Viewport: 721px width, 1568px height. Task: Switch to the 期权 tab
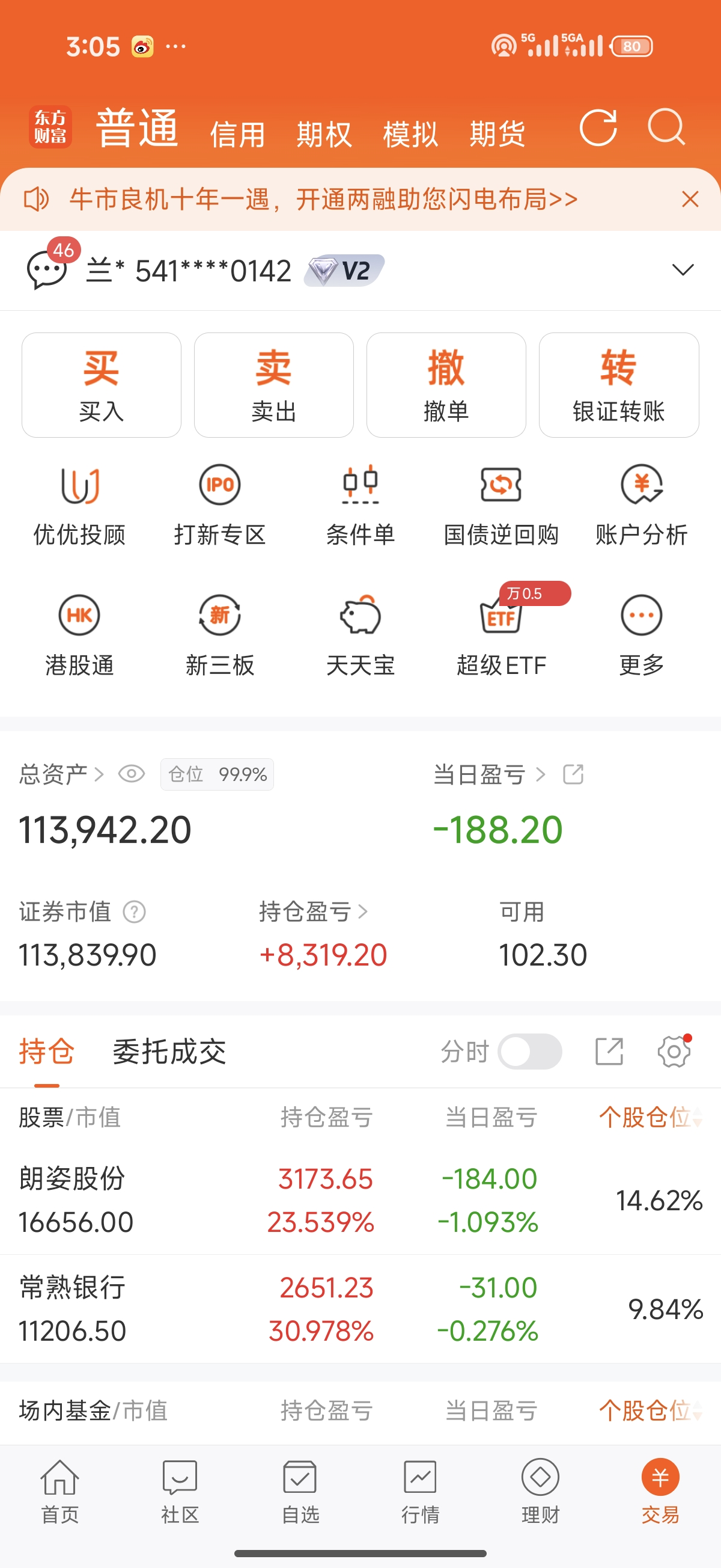click(x=324, y=134)
